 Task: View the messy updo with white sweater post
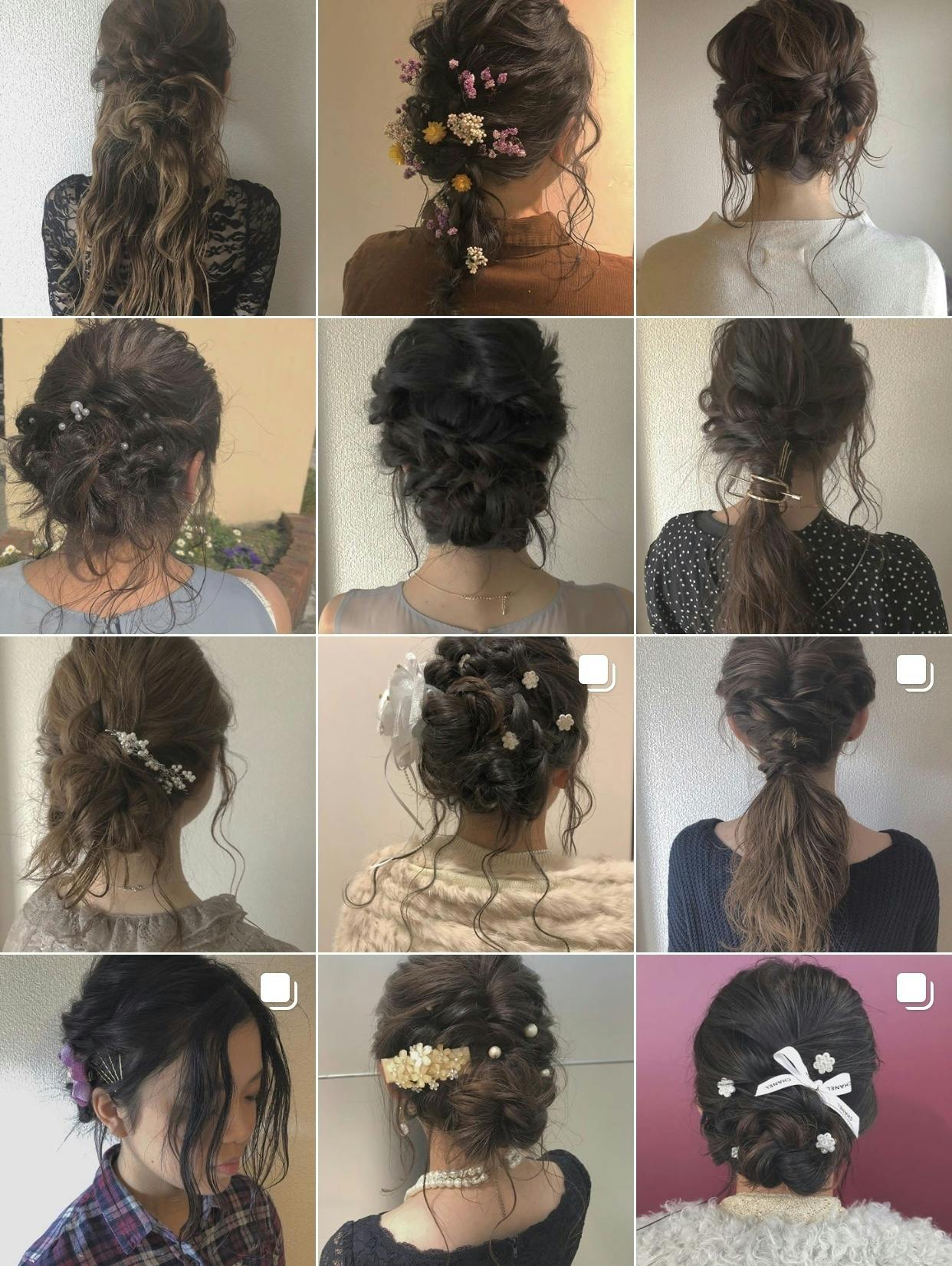coord(793,157)
